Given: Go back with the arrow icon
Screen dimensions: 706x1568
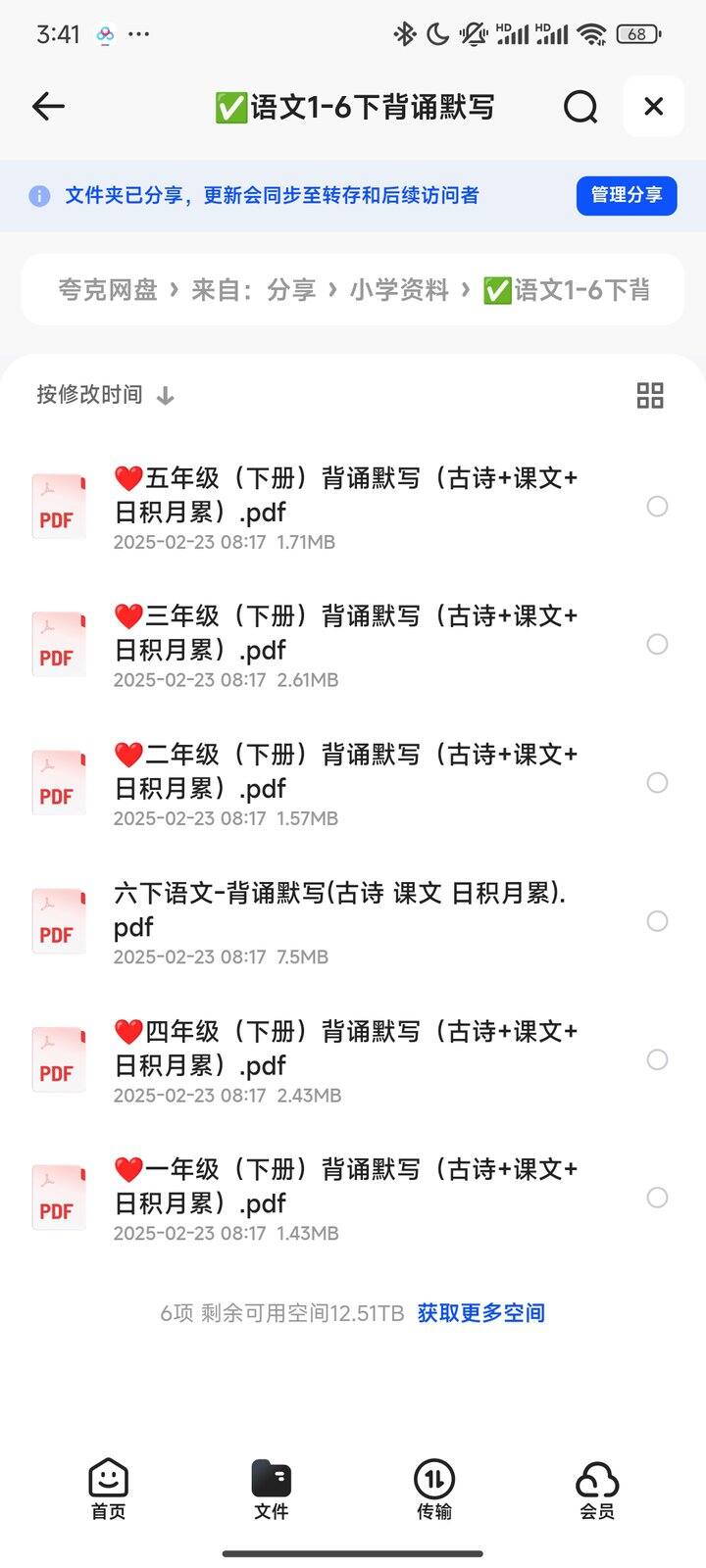Looking at the screenshot, I should pos(48,106).
